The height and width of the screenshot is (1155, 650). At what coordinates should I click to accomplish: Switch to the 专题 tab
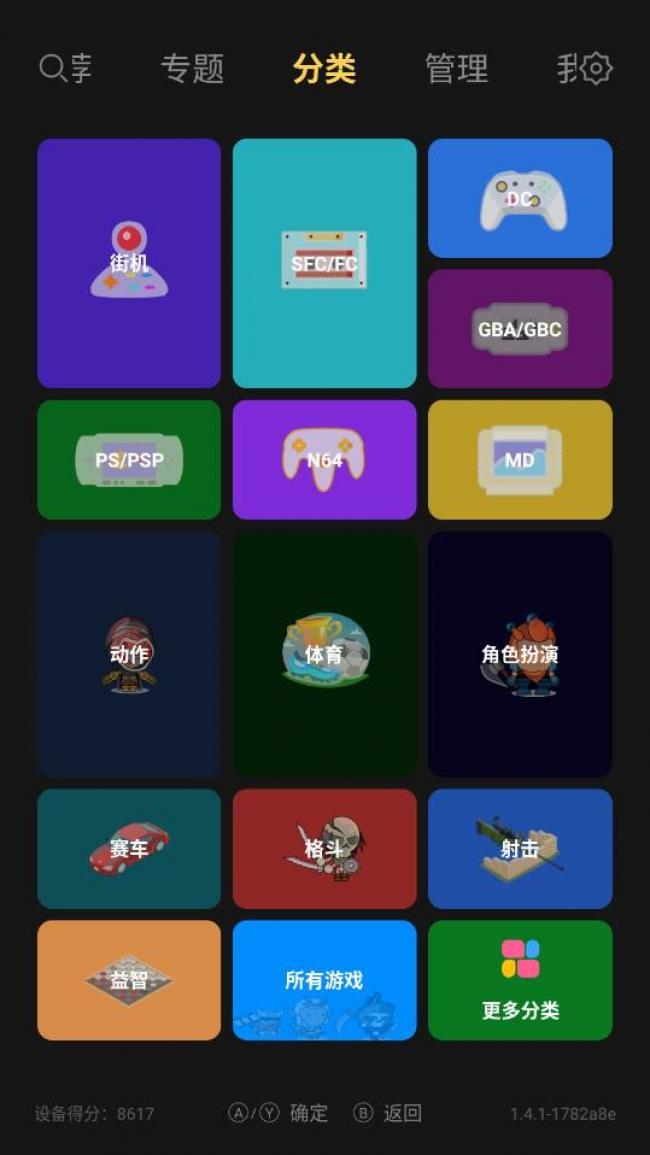pos(192,69)
